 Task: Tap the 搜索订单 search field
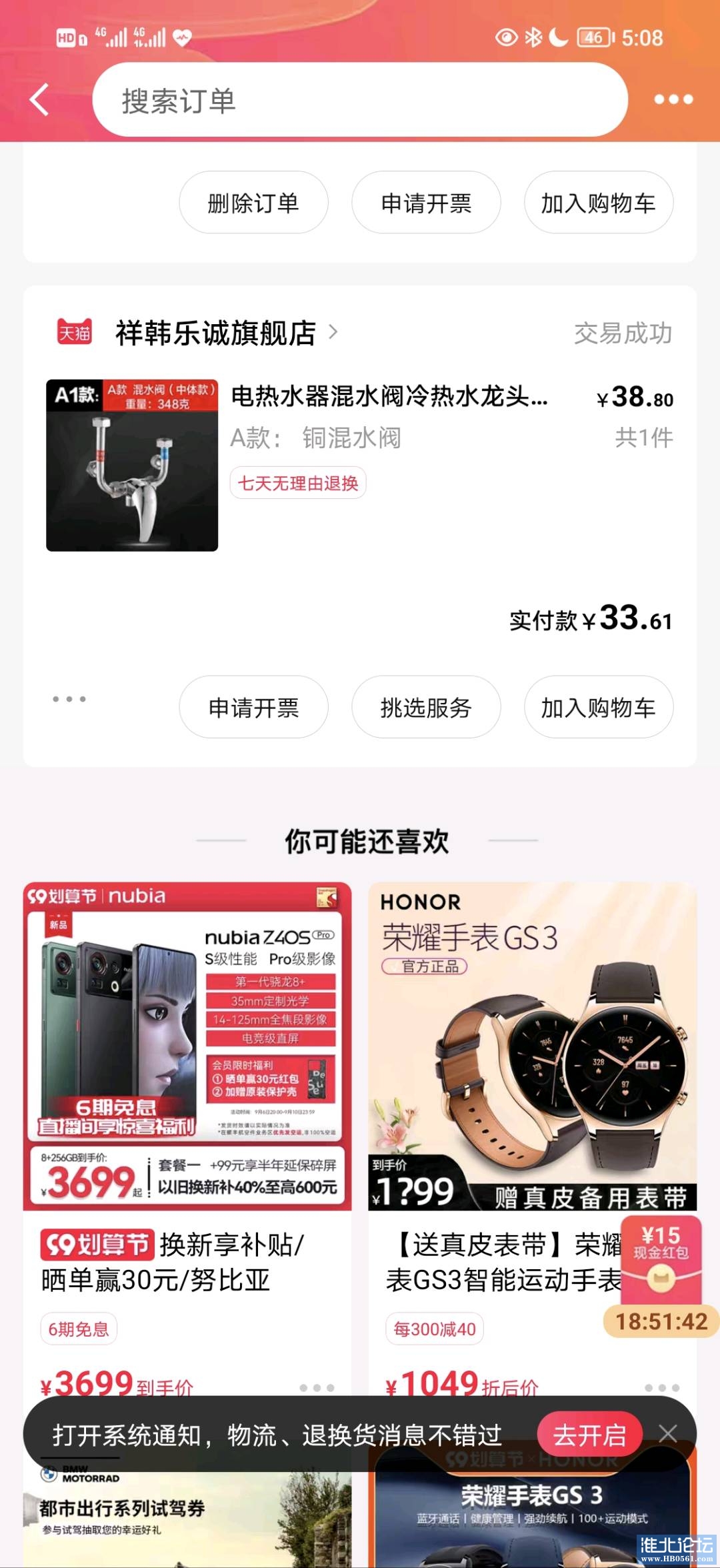pyautogui.click(x=360, y=100)
